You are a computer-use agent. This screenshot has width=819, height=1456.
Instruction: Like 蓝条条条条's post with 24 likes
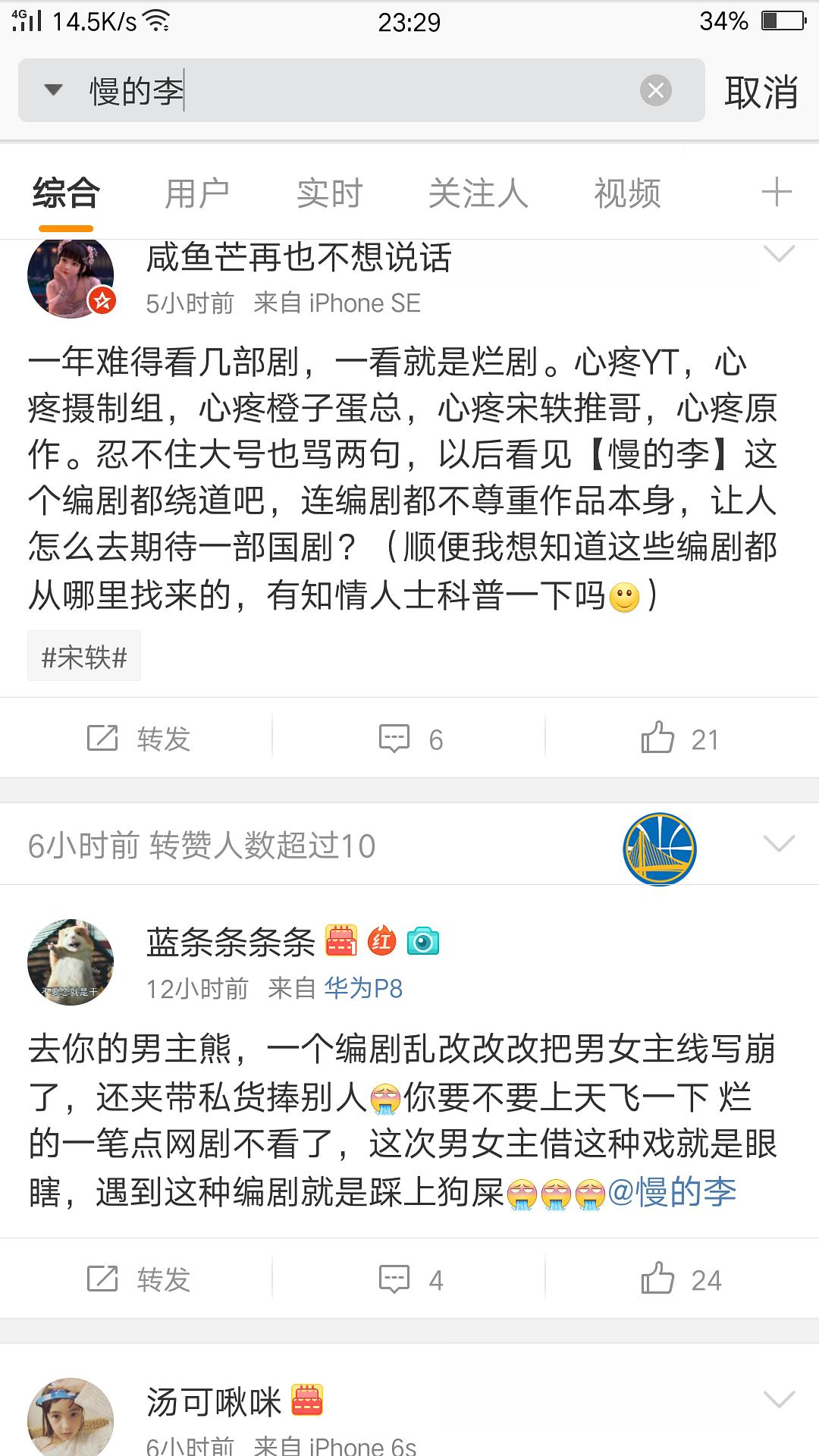click(x=680, y=1279)
